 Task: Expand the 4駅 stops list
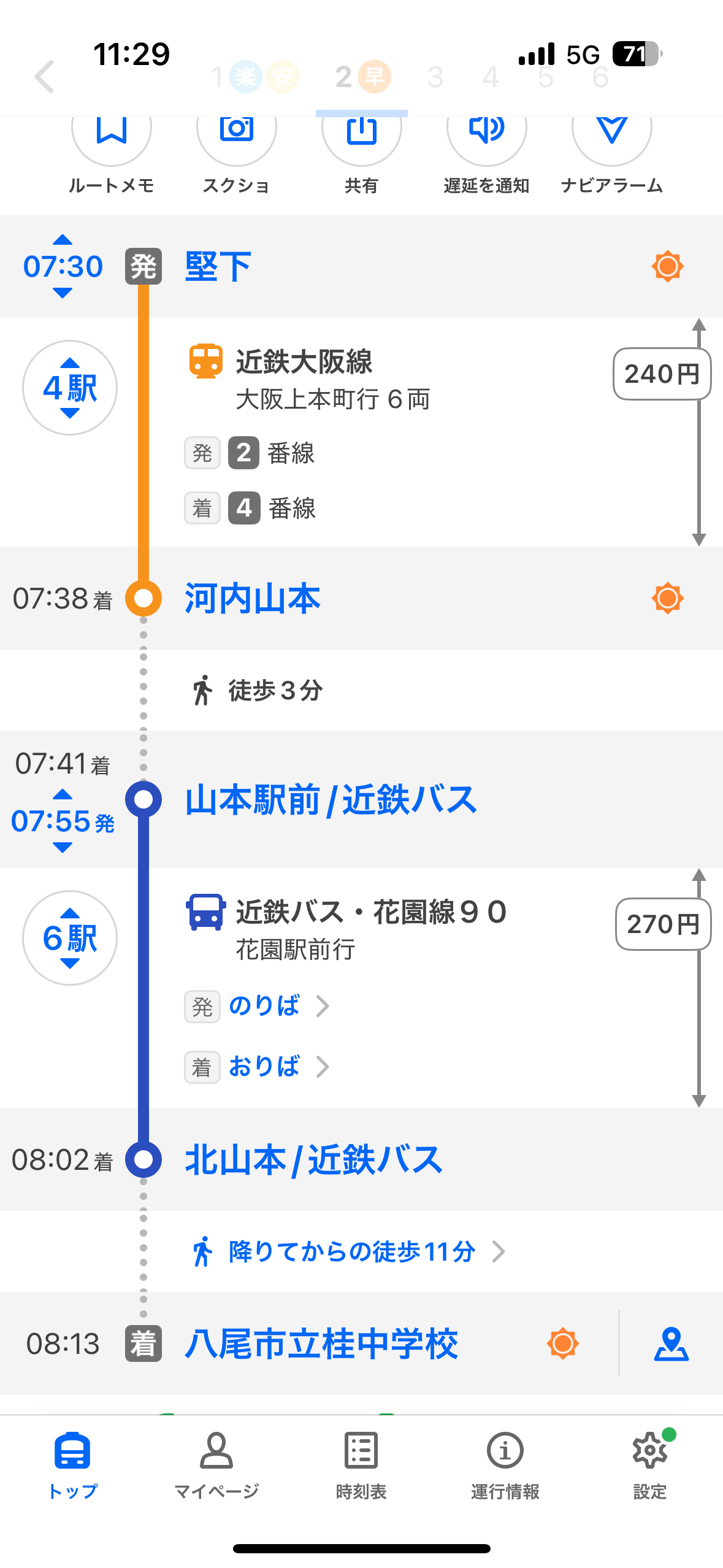[70, 388]
